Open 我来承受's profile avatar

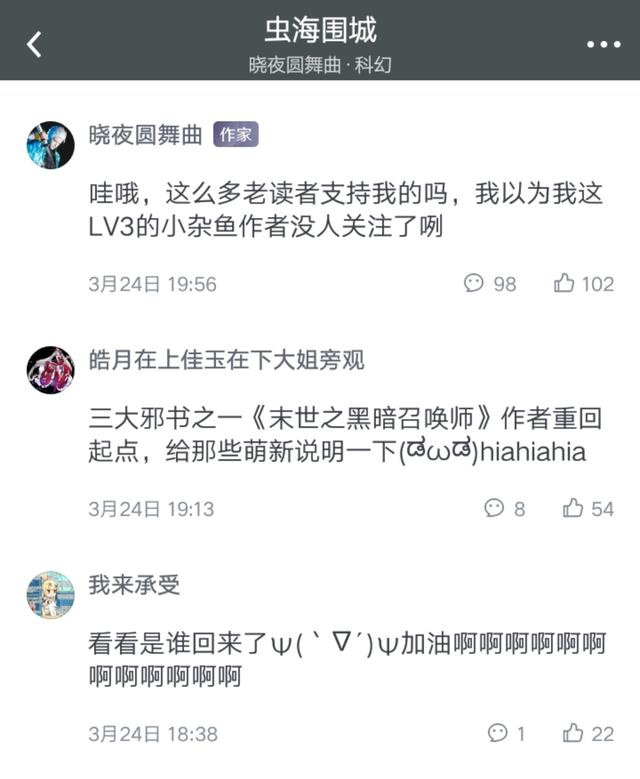50,595
